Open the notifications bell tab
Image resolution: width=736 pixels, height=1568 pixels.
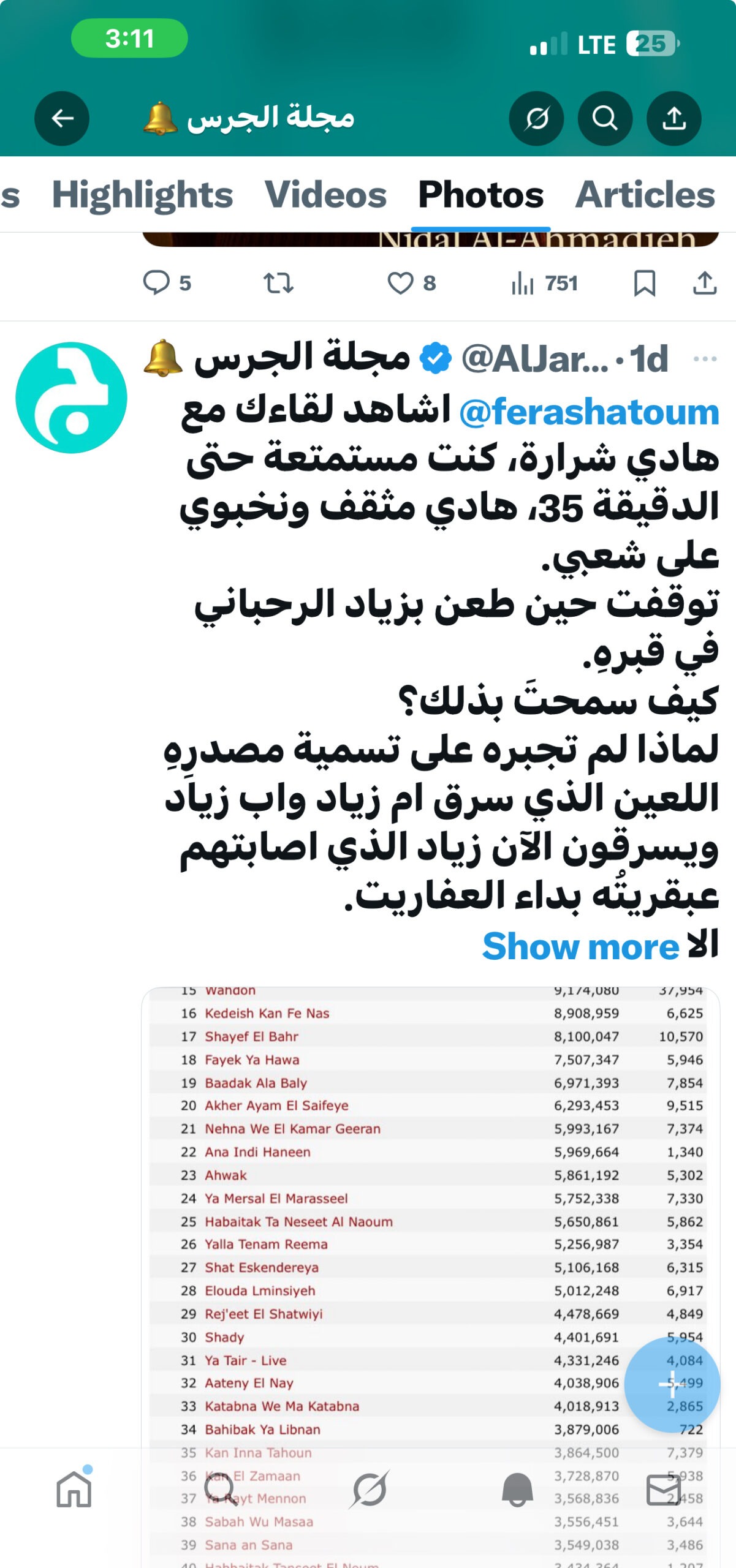(517, 1490)
